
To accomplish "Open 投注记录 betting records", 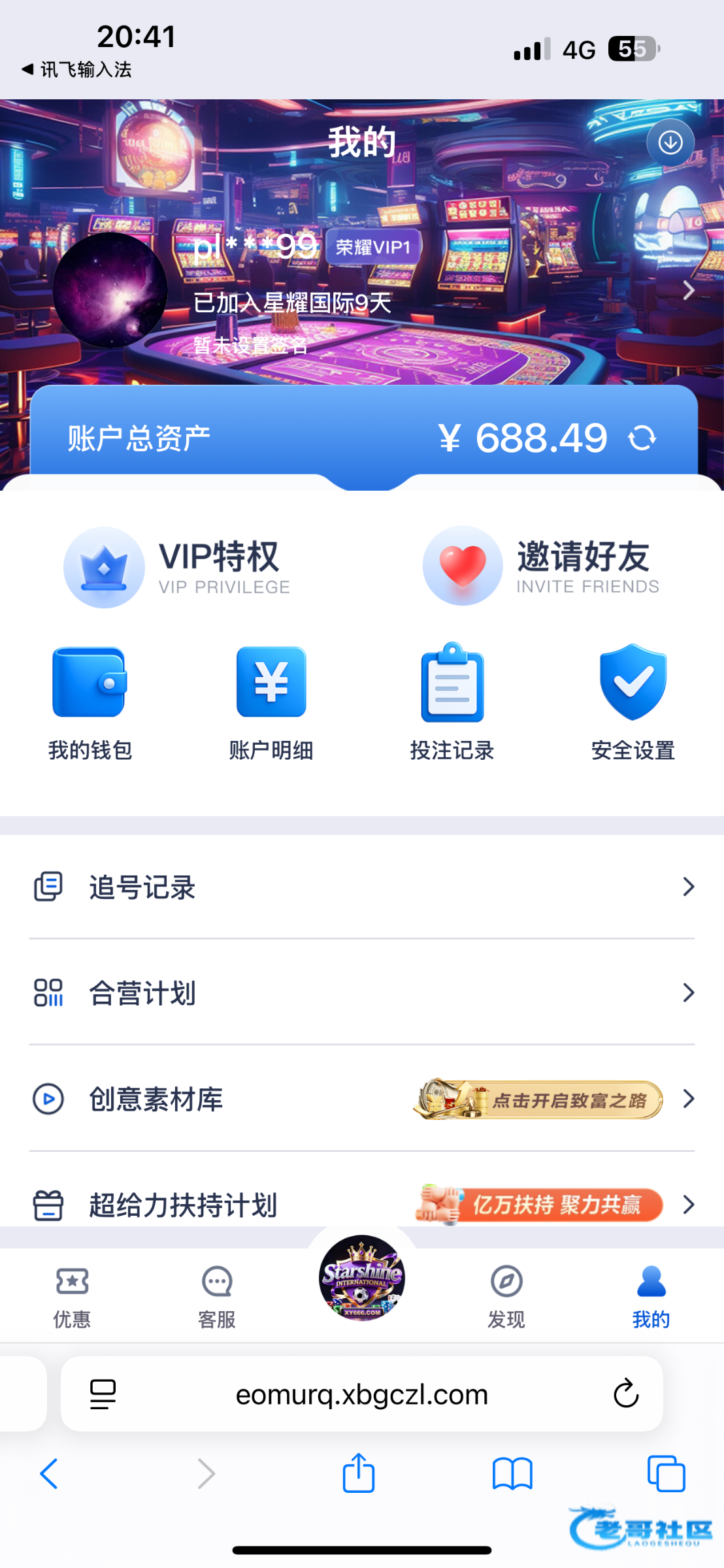I will (452, 702).
